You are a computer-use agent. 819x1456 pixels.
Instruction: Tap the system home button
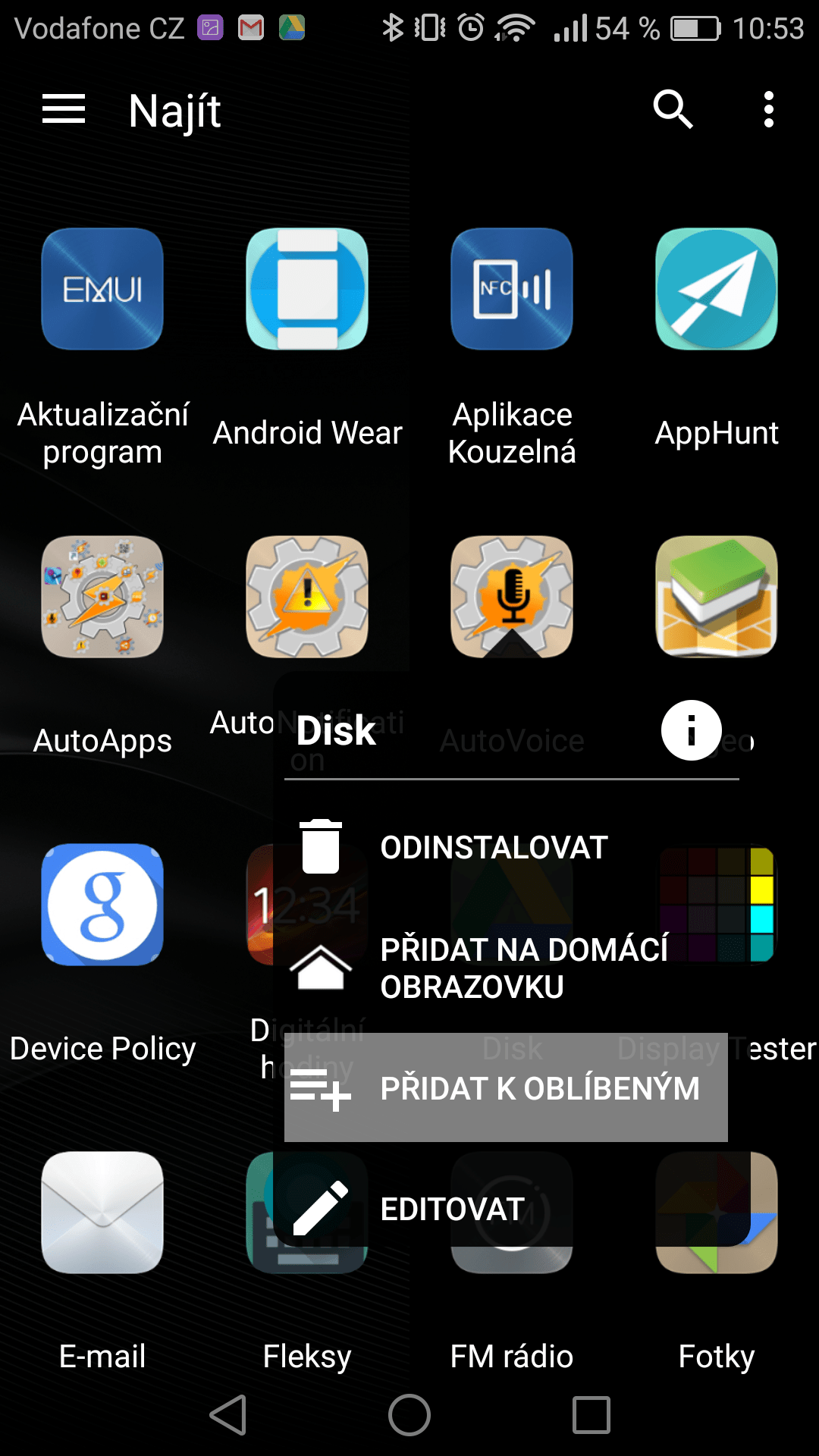(x=409, y=1415)
